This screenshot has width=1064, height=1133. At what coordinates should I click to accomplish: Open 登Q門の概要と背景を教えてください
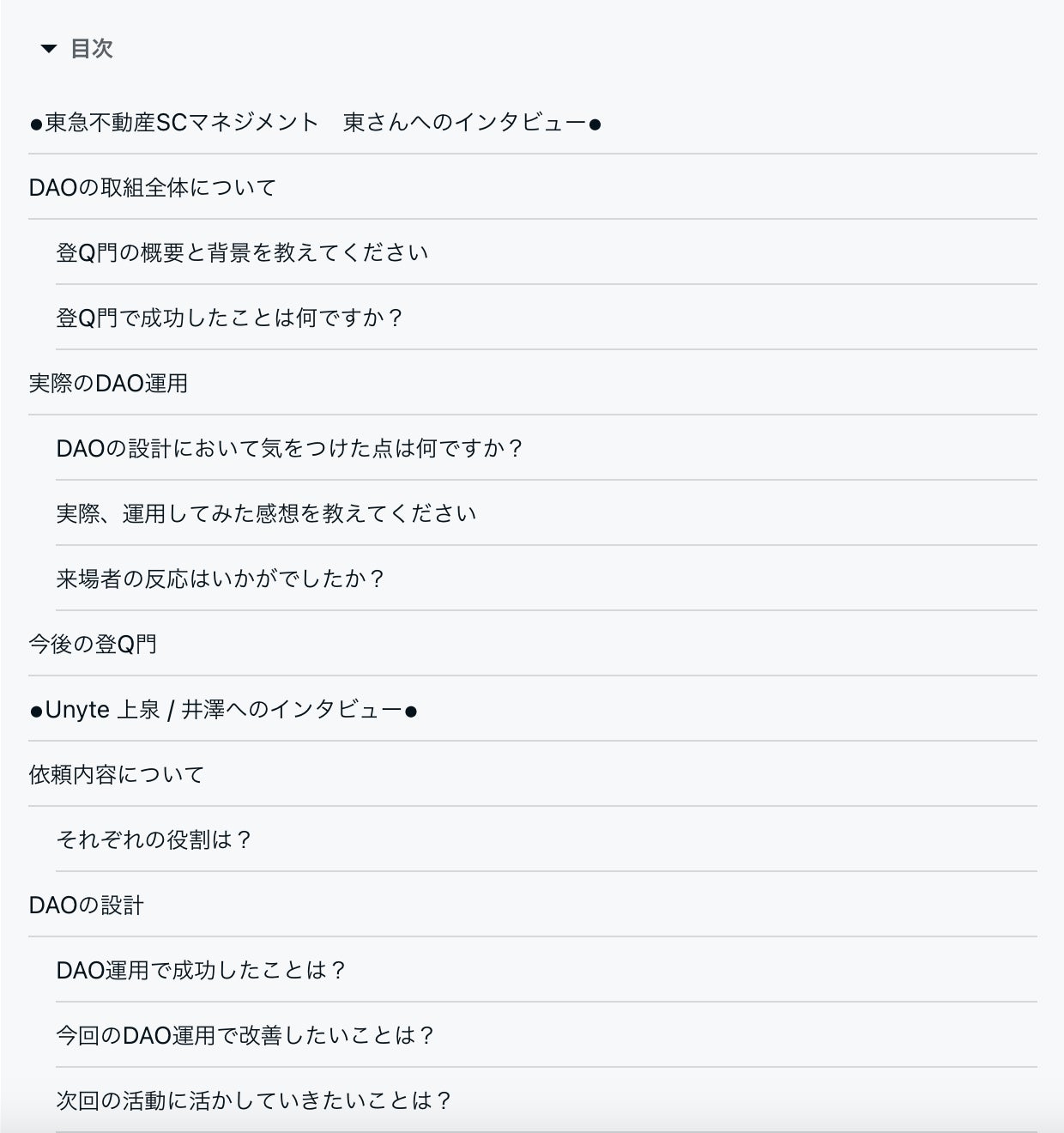coord(242,253)
